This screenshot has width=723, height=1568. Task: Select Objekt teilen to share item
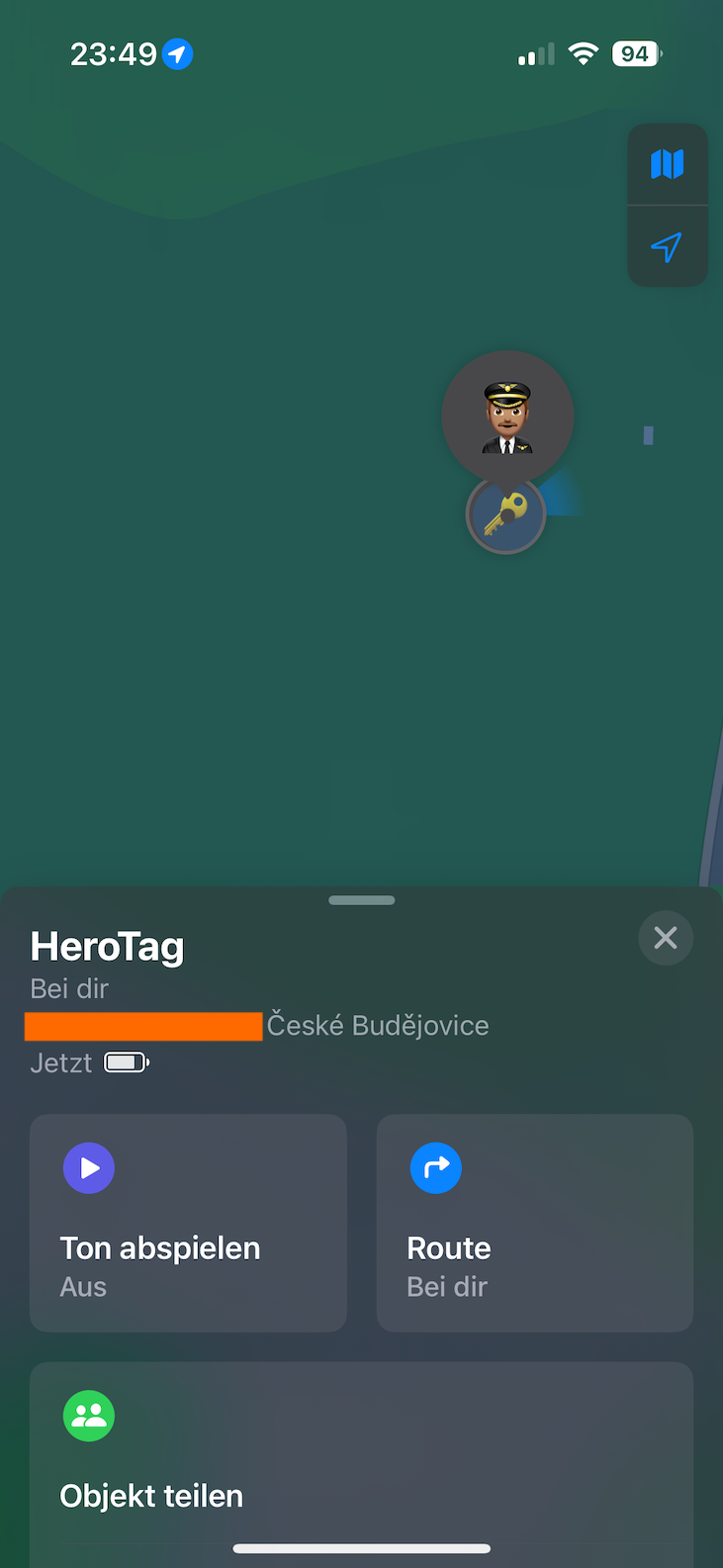click(361, 1454)
